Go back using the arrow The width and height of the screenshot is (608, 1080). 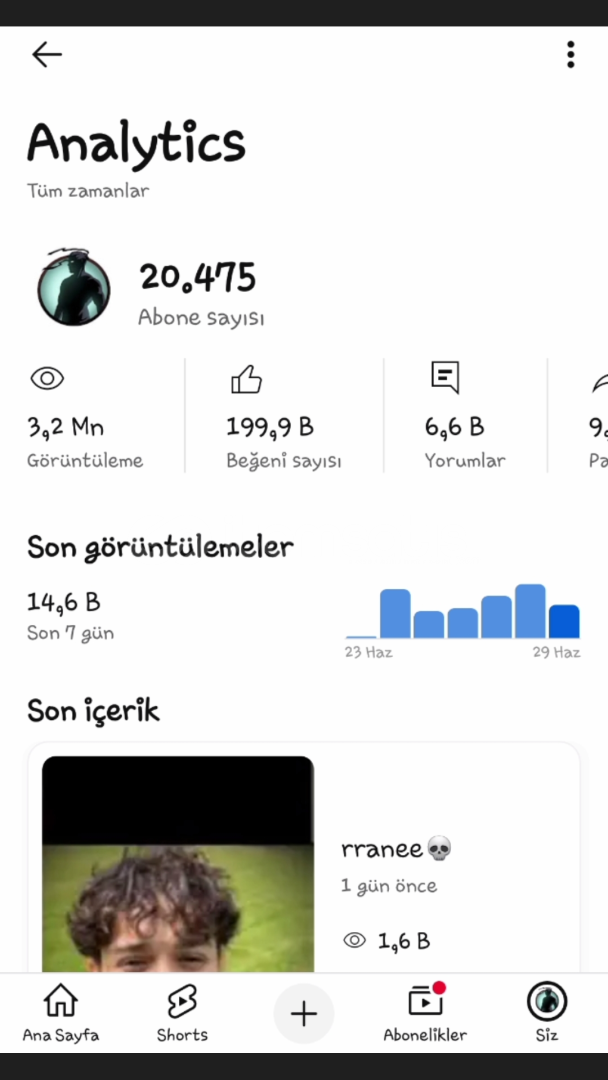pos(47,54)
